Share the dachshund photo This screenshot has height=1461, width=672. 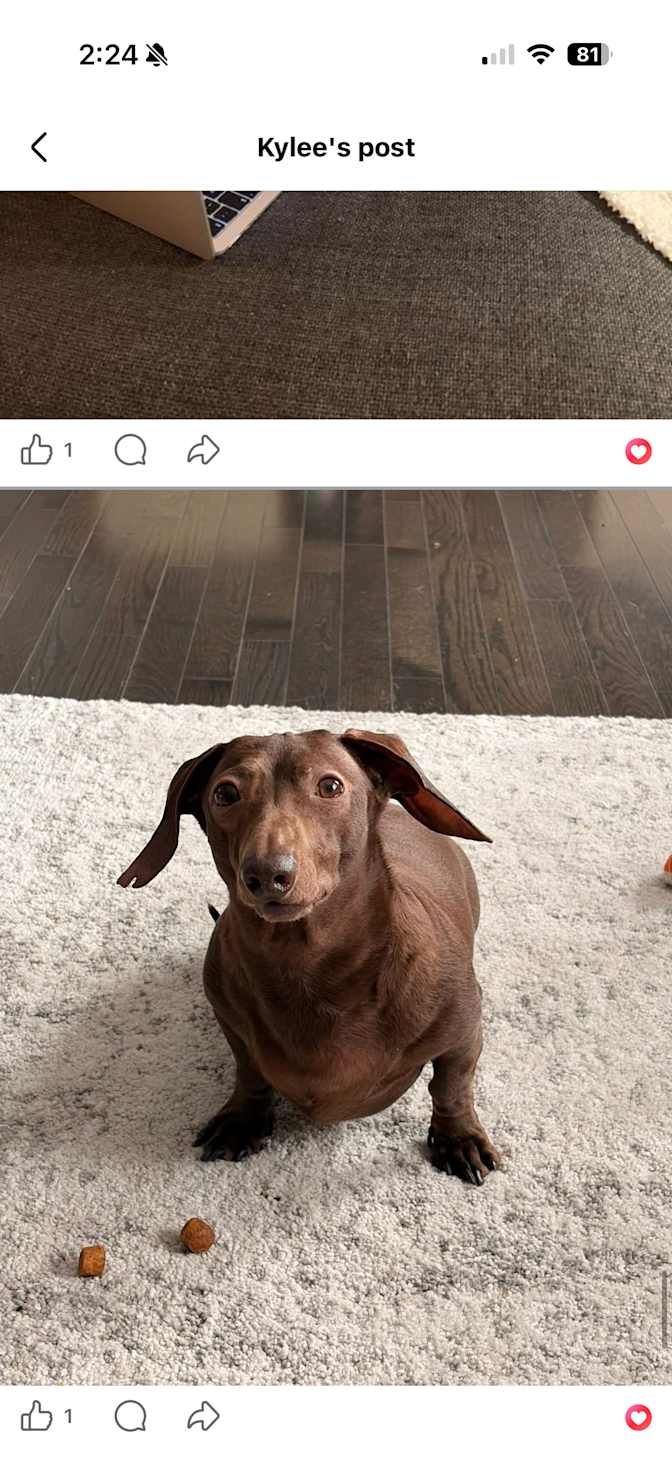[203, 1416]
